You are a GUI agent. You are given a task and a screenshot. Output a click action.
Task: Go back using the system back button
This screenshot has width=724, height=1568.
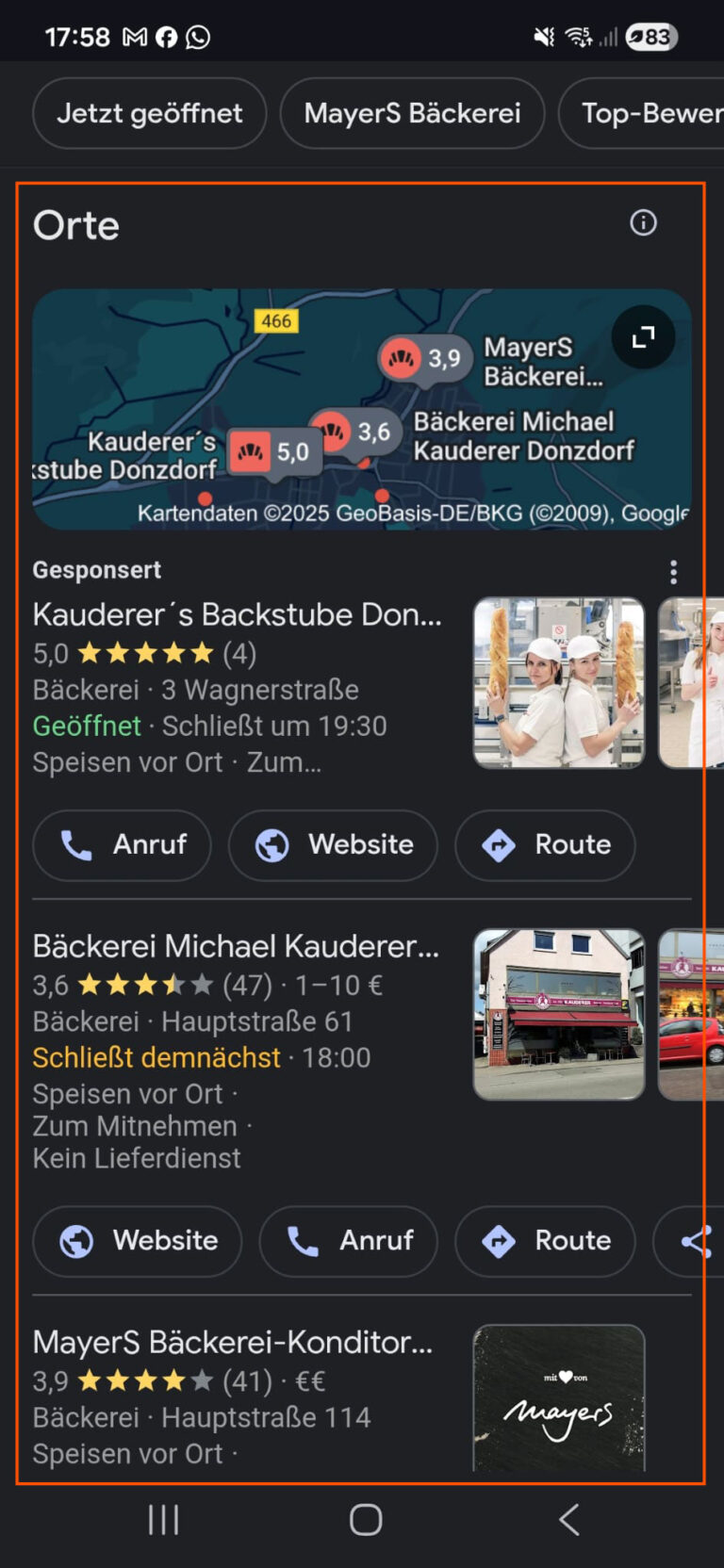coord(568,1519)
